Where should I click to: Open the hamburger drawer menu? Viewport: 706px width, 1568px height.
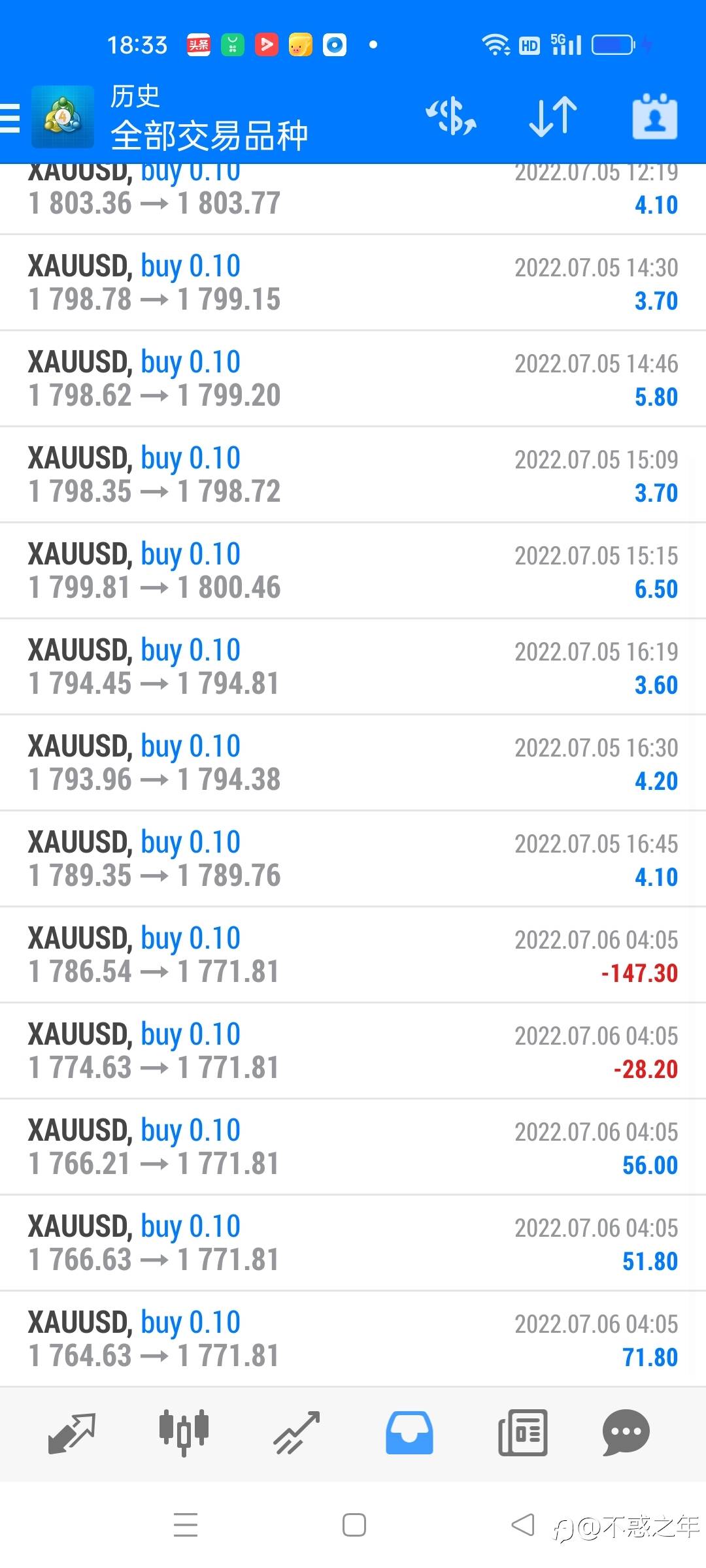click(x=10, y=118)
